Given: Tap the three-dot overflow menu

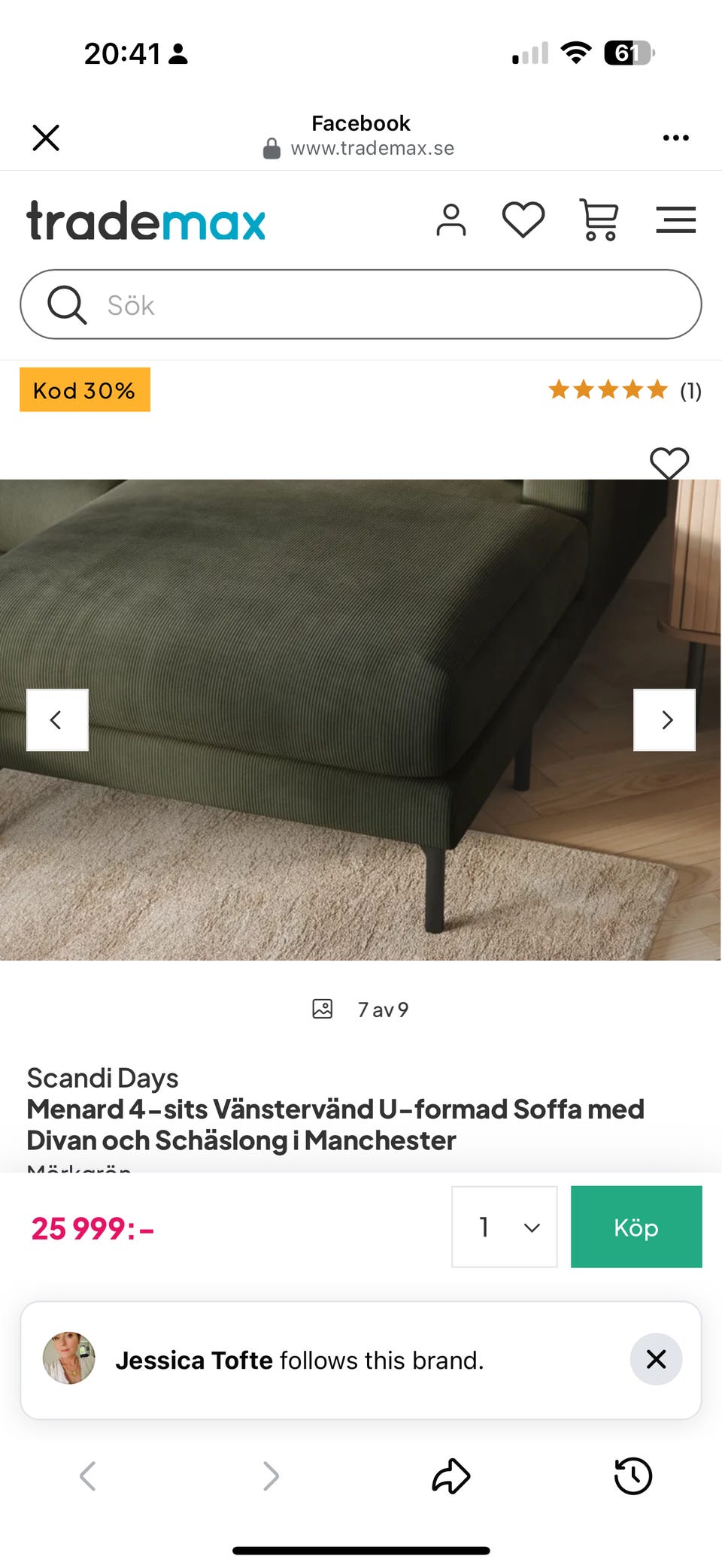Looking at the screenshot, I should click(675, 137).
